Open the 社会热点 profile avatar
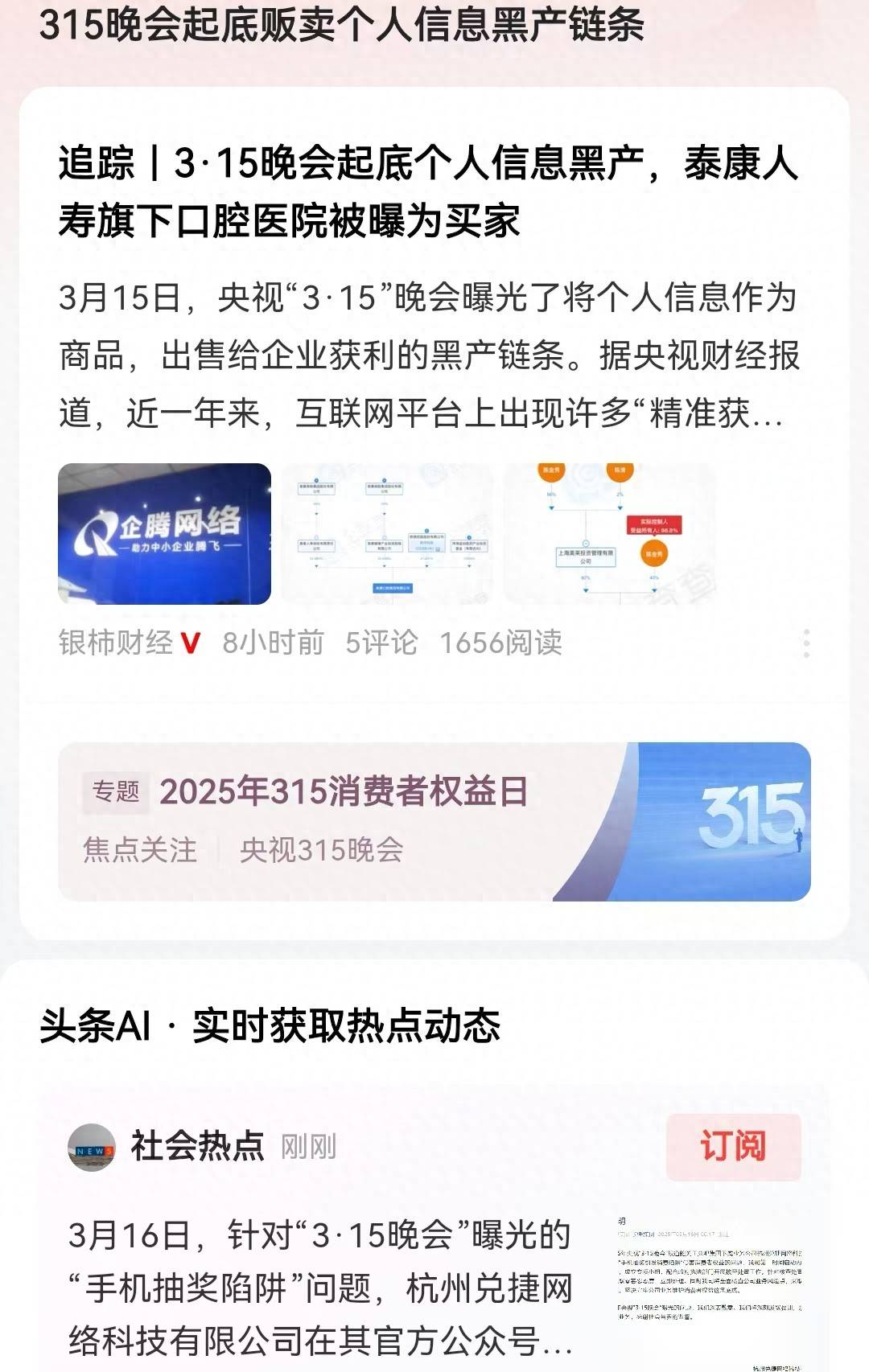Screen dimensions: 869x1372 tap(92, 1147)
